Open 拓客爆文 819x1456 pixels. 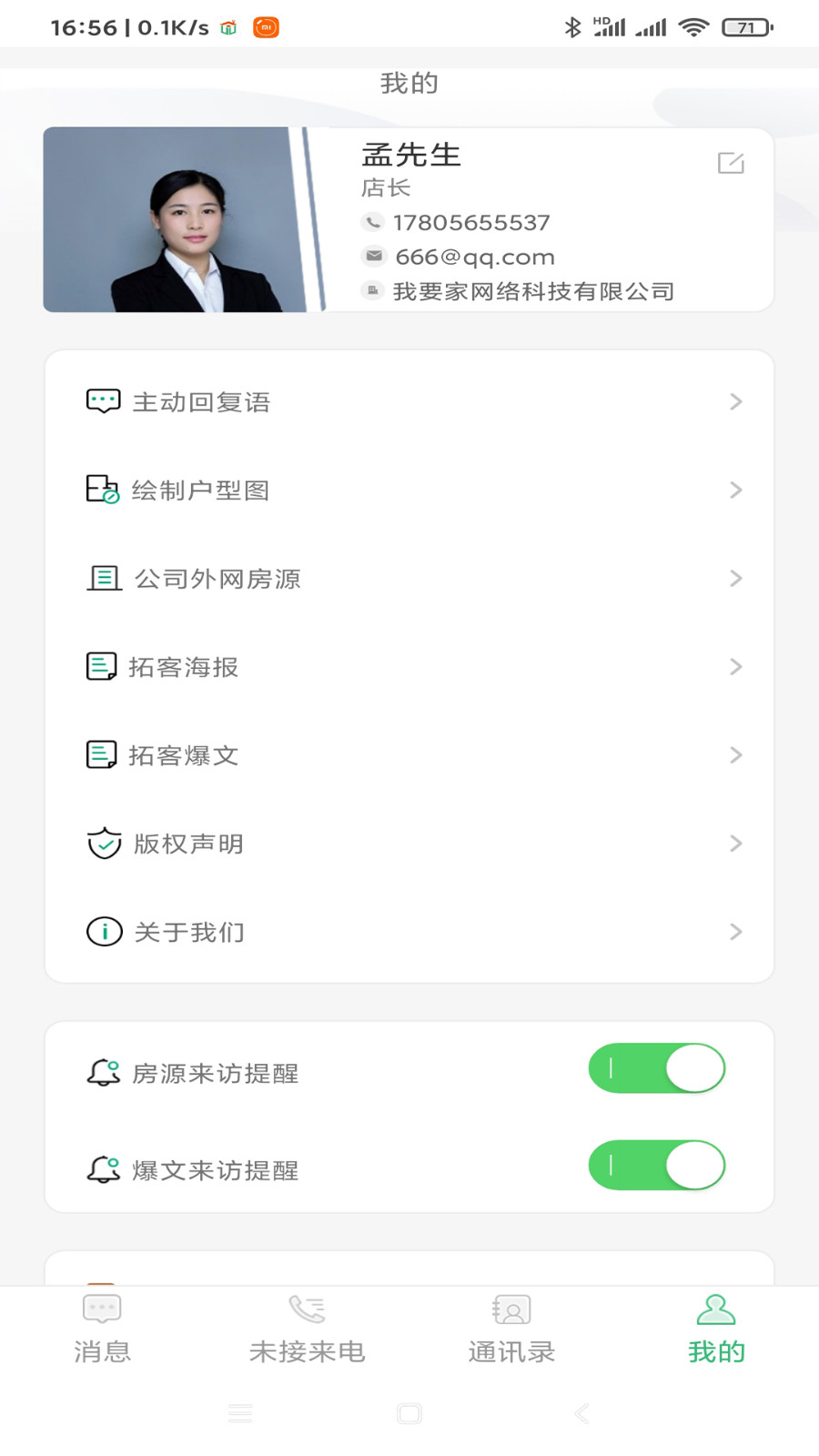click(x=409, y=755)
